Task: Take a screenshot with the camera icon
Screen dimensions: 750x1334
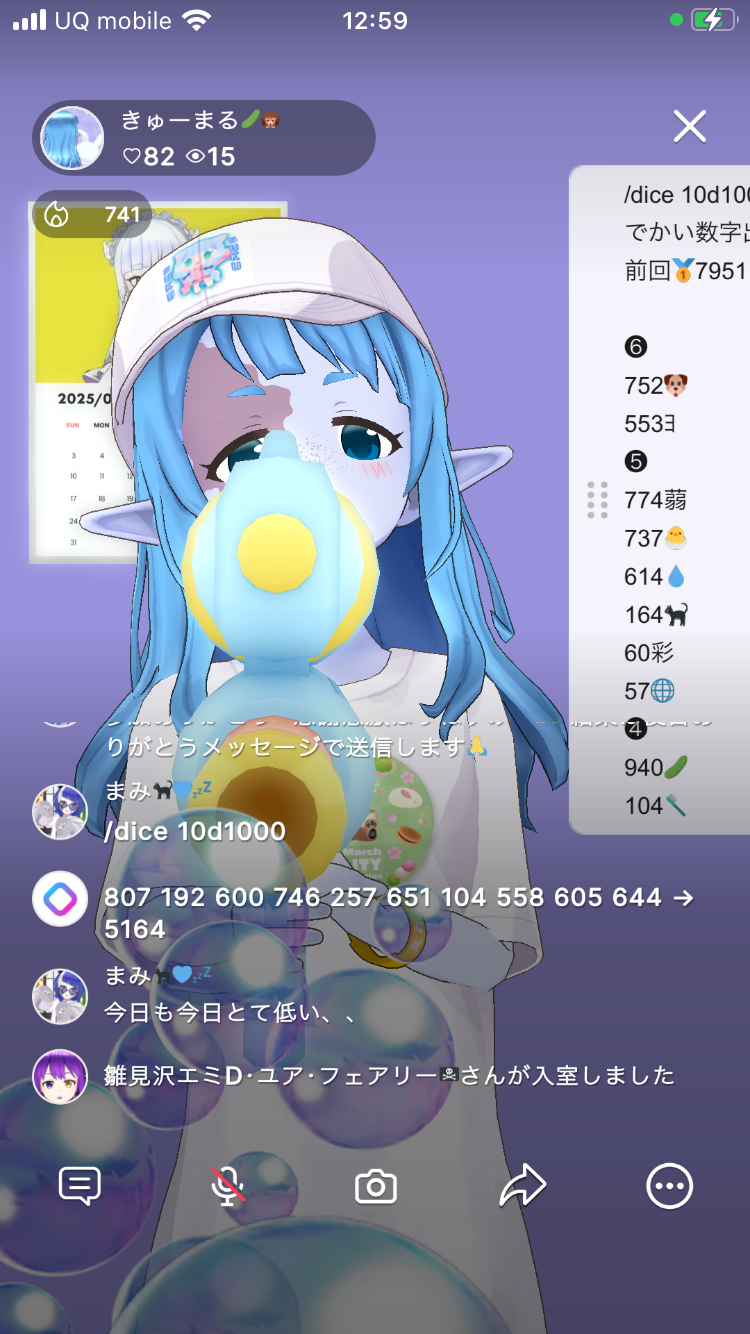Action: point(376,1187)
